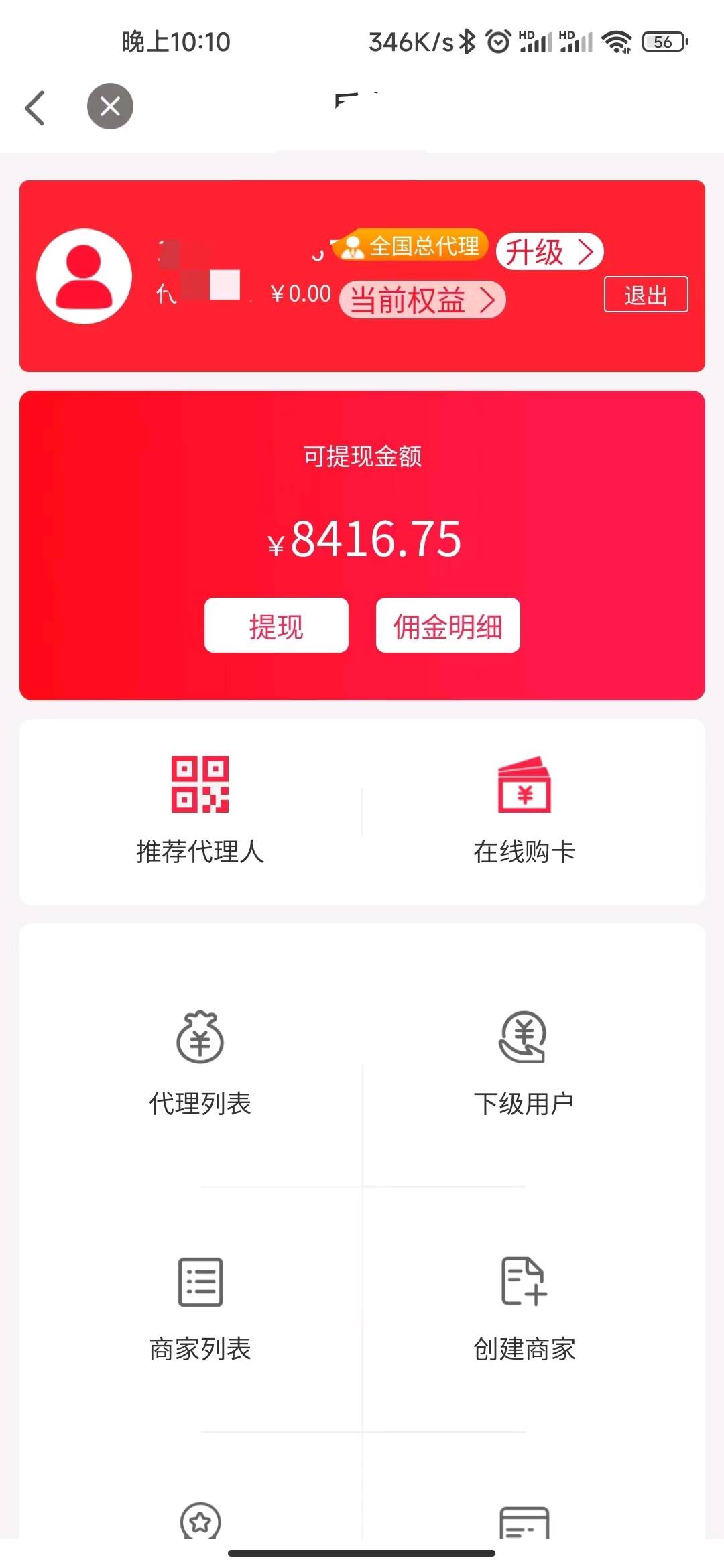Open 当前权益 current benefits
724x1568 pixels.
click(422, 300)
